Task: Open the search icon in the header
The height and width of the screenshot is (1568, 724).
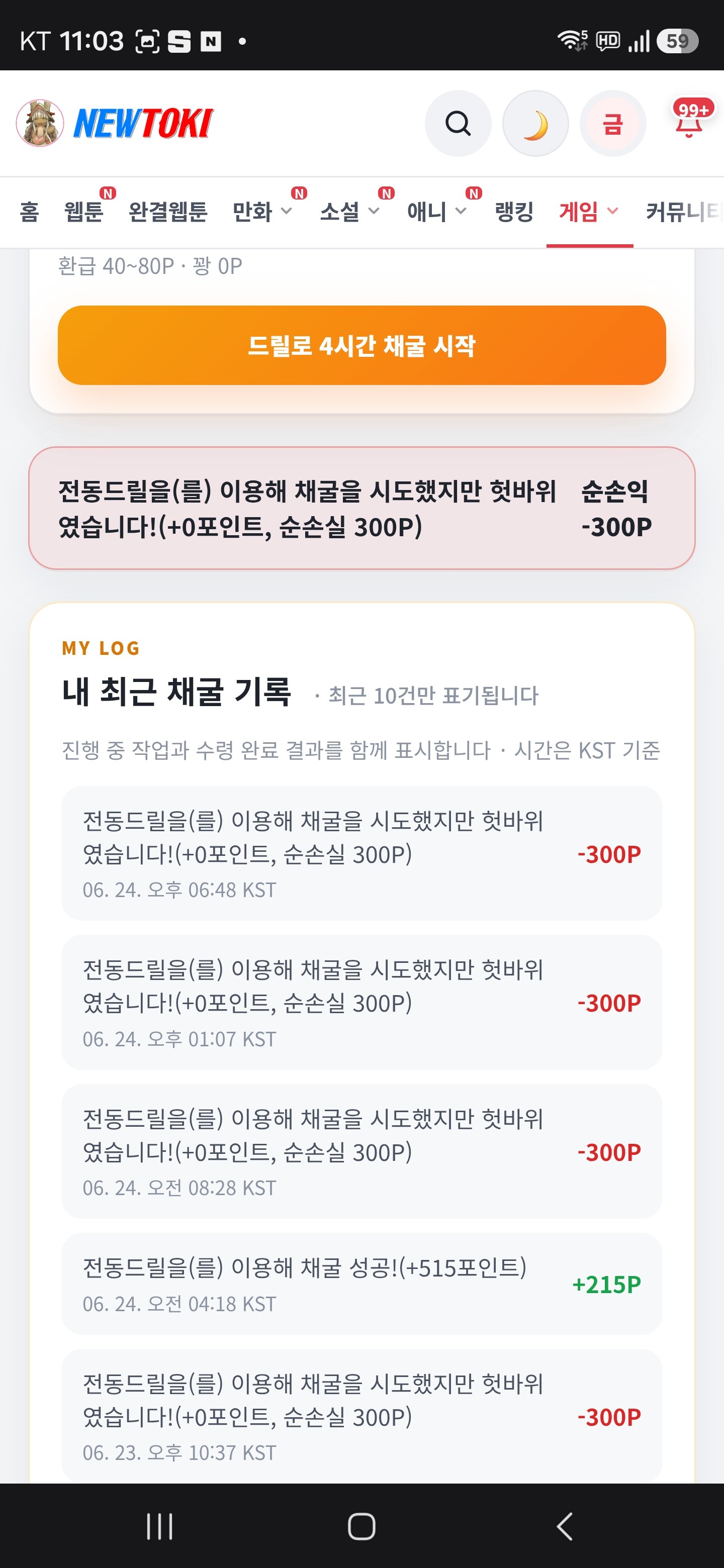Action: (458, 124)
